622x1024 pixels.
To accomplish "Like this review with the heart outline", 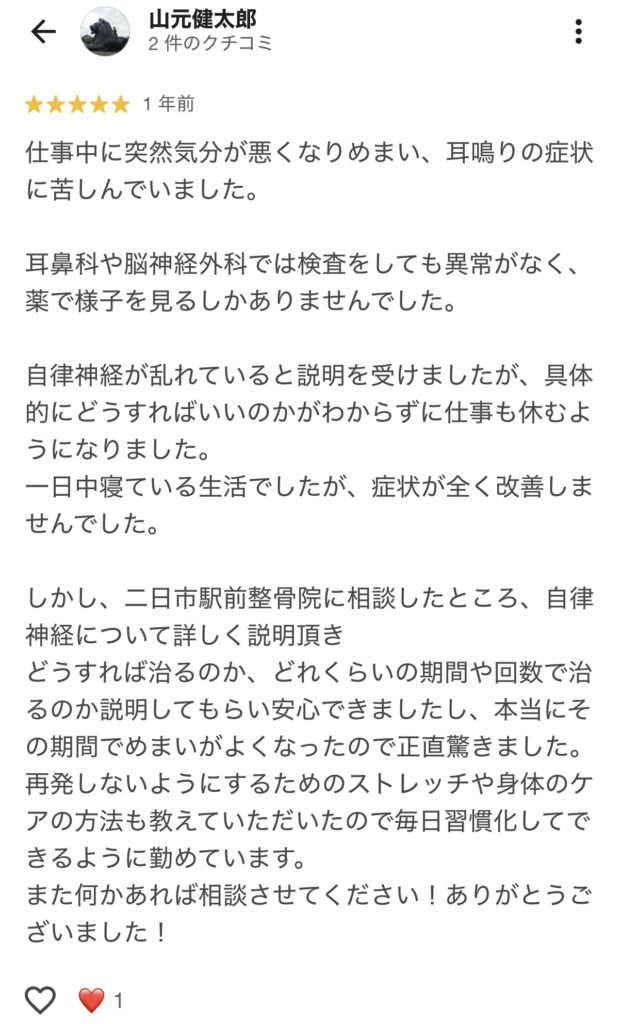I will coord(39,999).
